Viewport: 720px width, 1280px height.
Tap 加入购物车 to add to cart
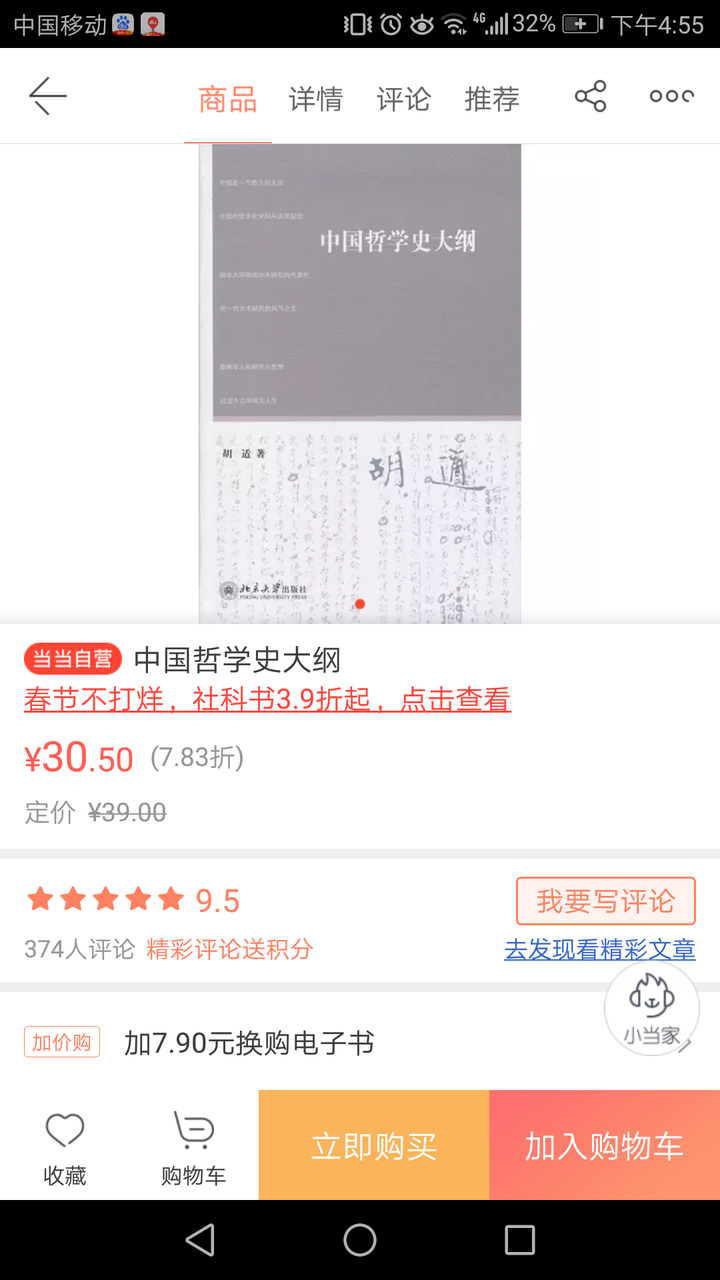tap(604, 1146)
